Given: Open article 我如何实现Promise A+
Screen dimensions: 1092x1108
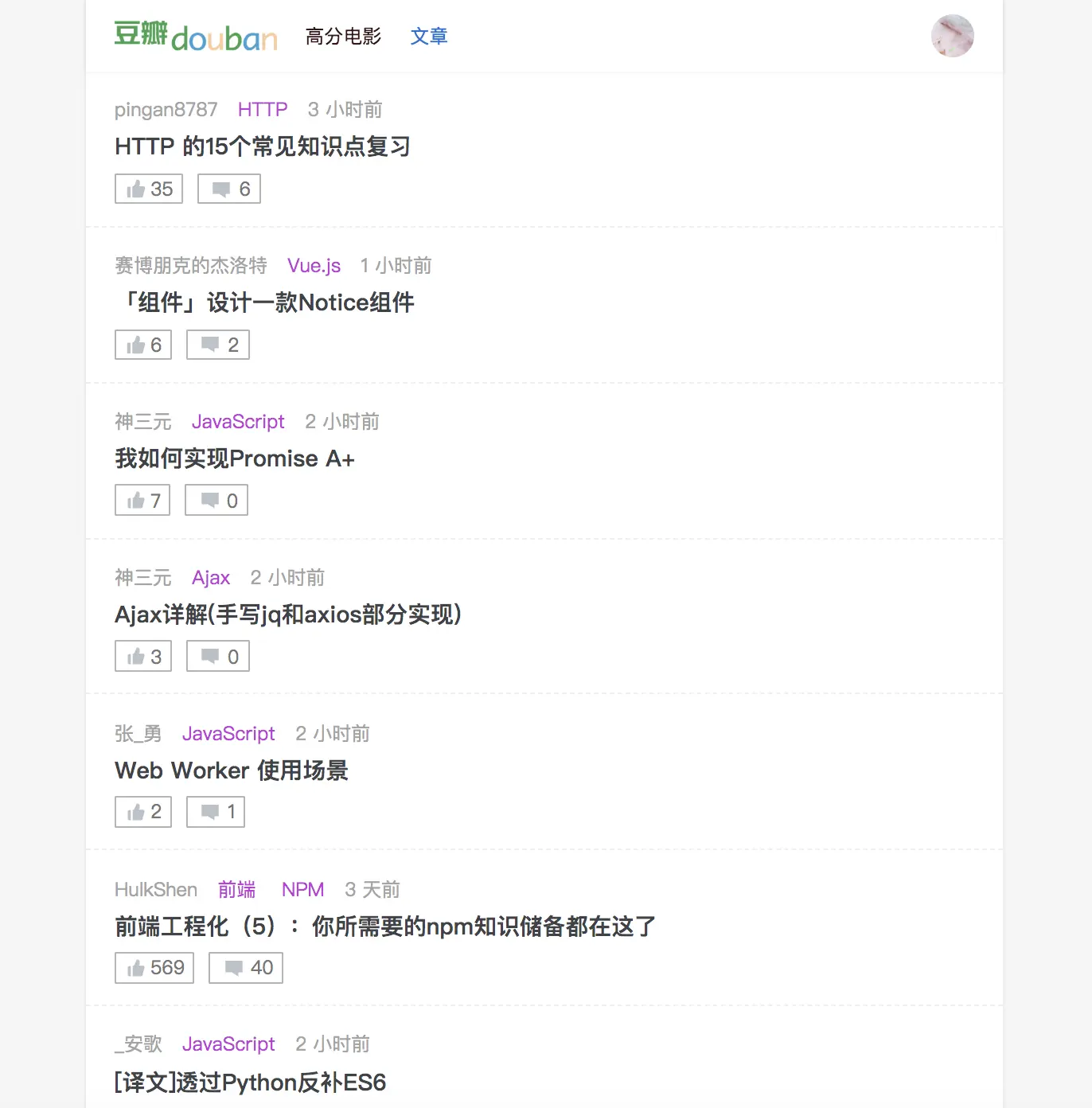Looking at the screenshot, I should 235,458.
